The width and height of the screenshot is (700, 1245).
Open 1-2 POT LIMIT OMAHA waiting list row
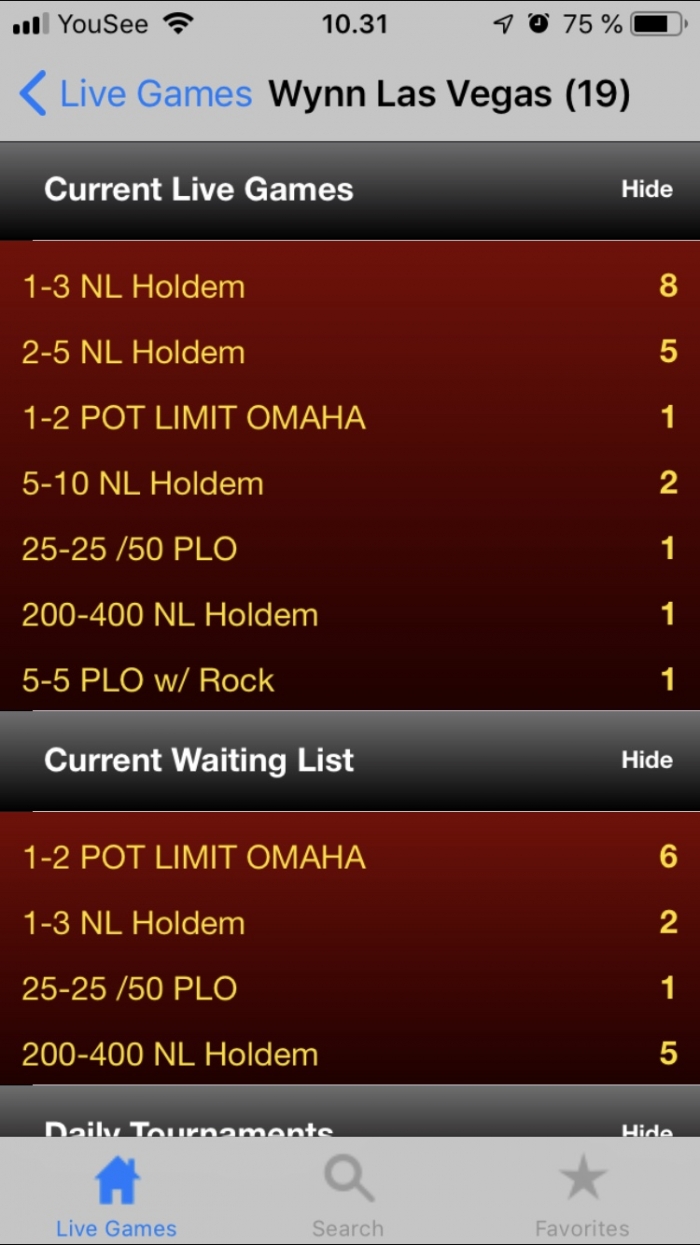[x=350, y=857]
